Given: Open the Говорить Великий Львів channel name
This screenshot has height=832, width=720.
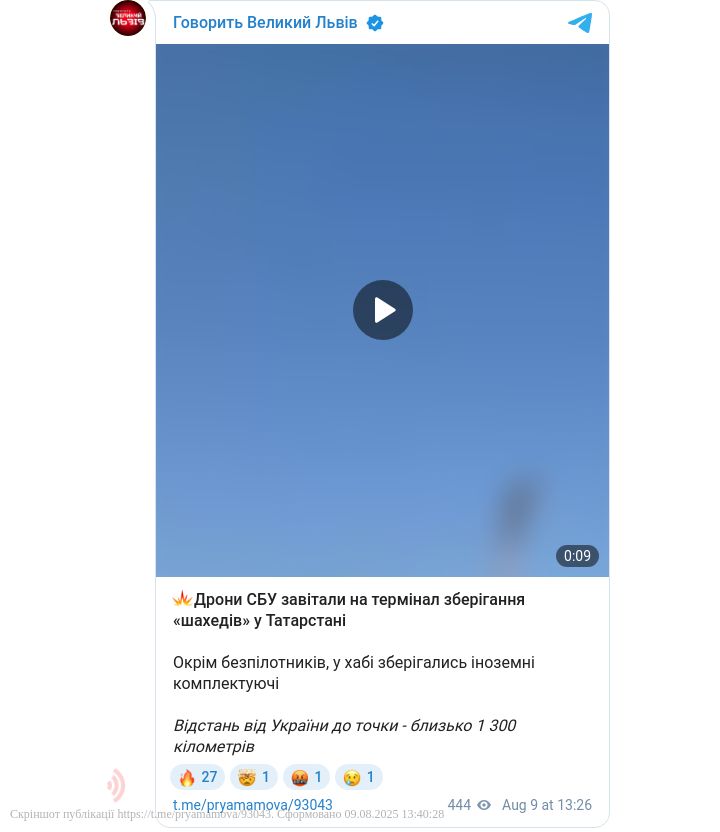Looking at the screenshot, I should (265, 23).
